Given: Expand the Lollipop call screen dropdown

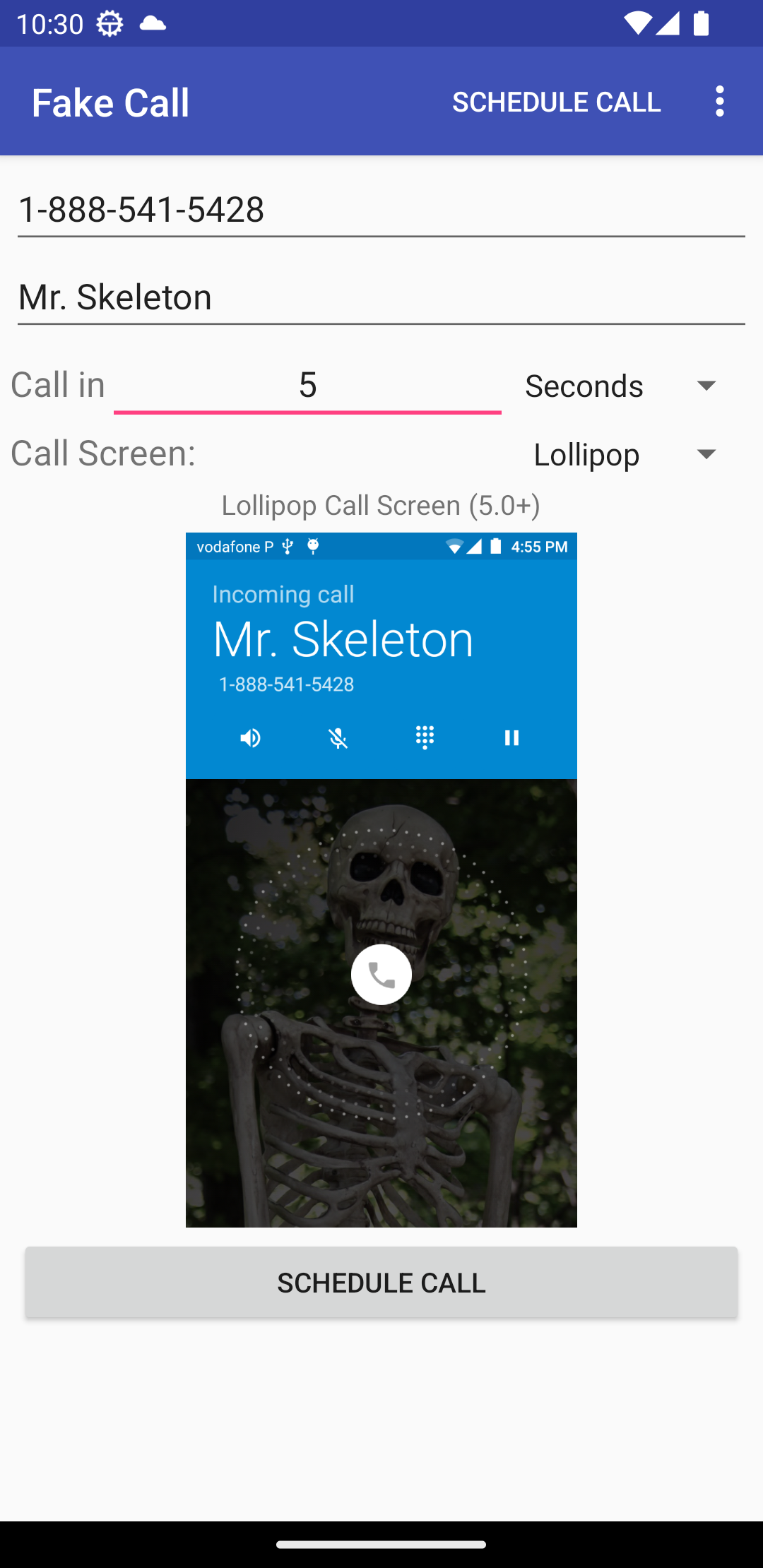Looking at the screenshot, I should pyautogui.click(x=627, y=454).
